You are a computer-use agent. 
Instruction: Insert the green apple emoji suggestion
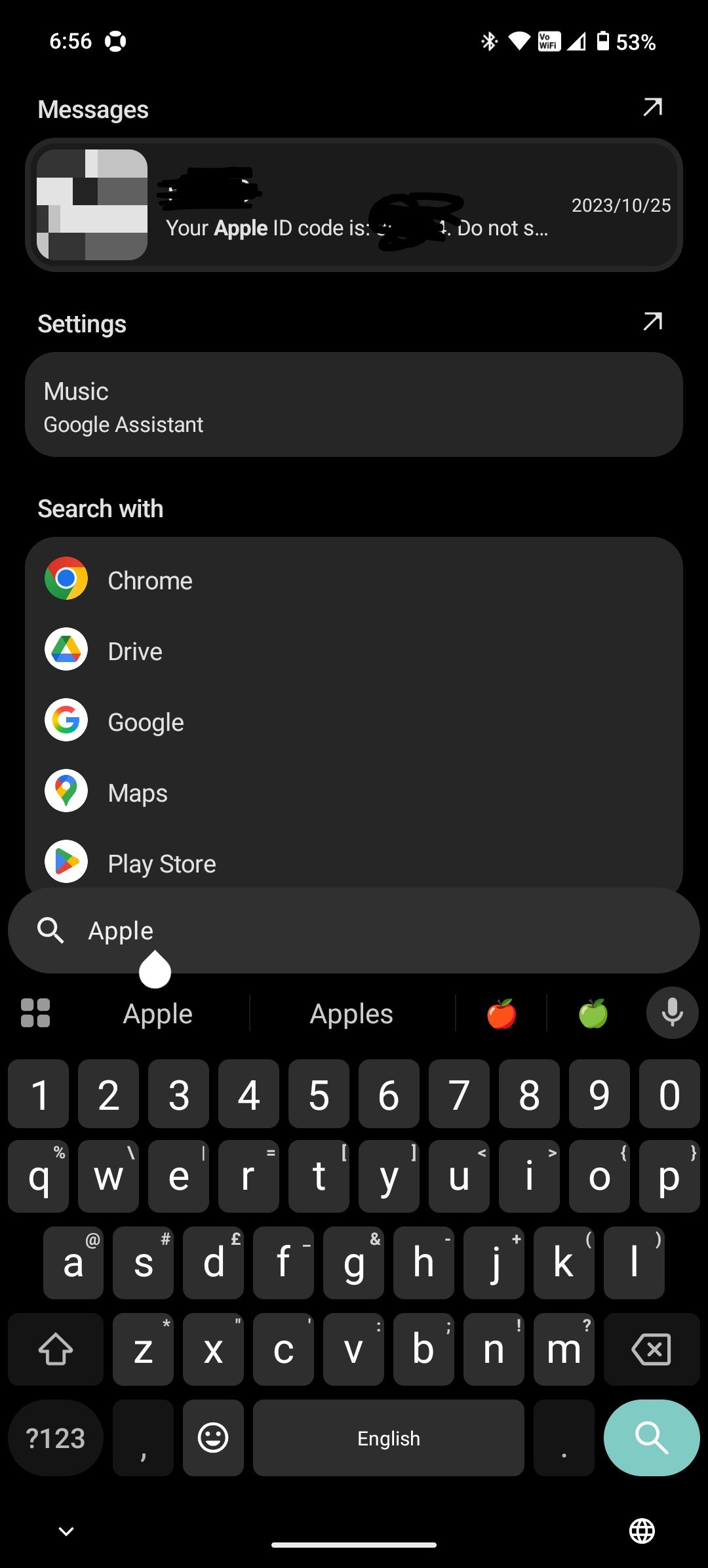click(x=593, y=1013)
